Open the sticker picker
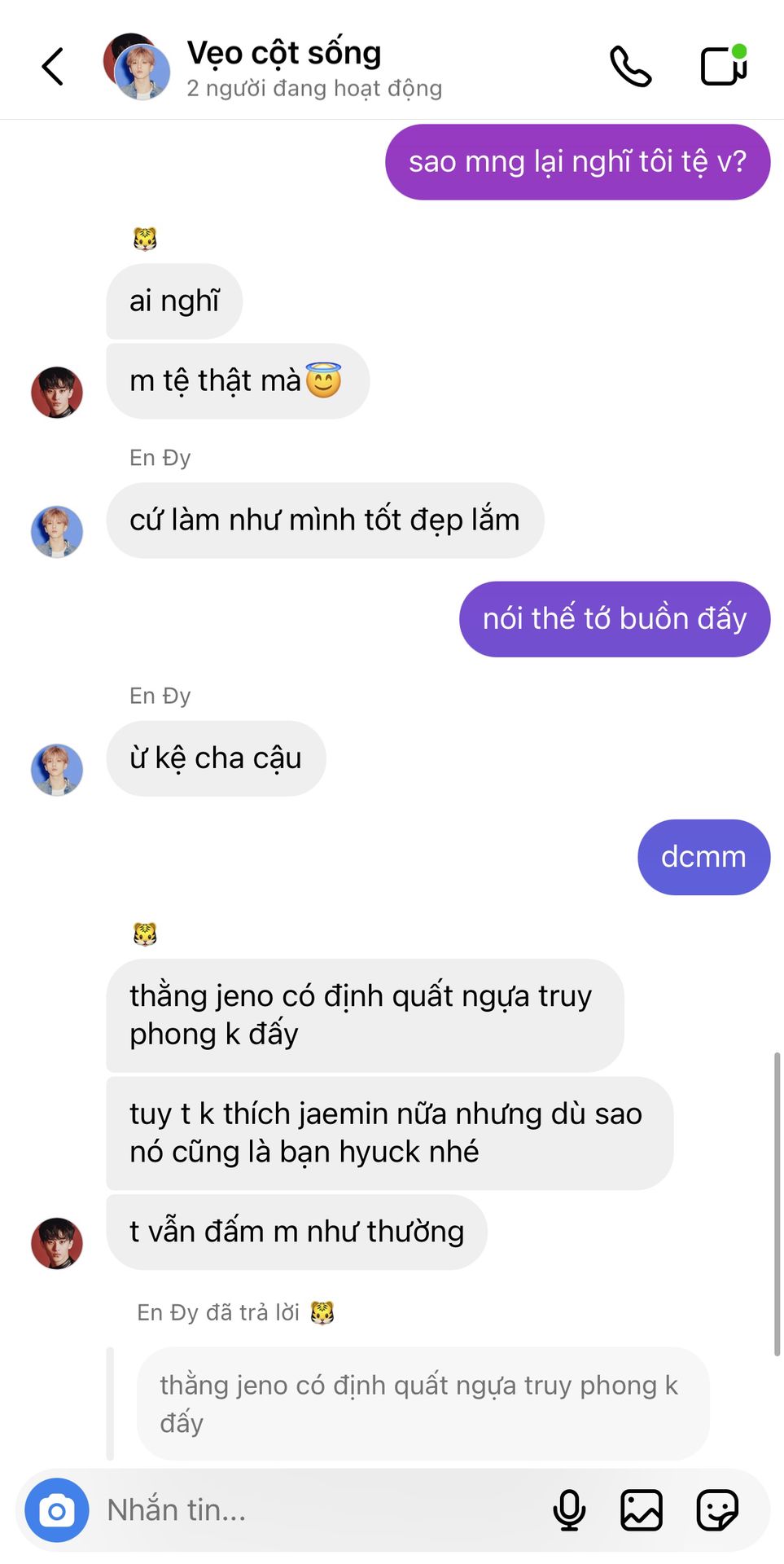The height and width of the screenshot is (1564, 784). pos(717,1510)
